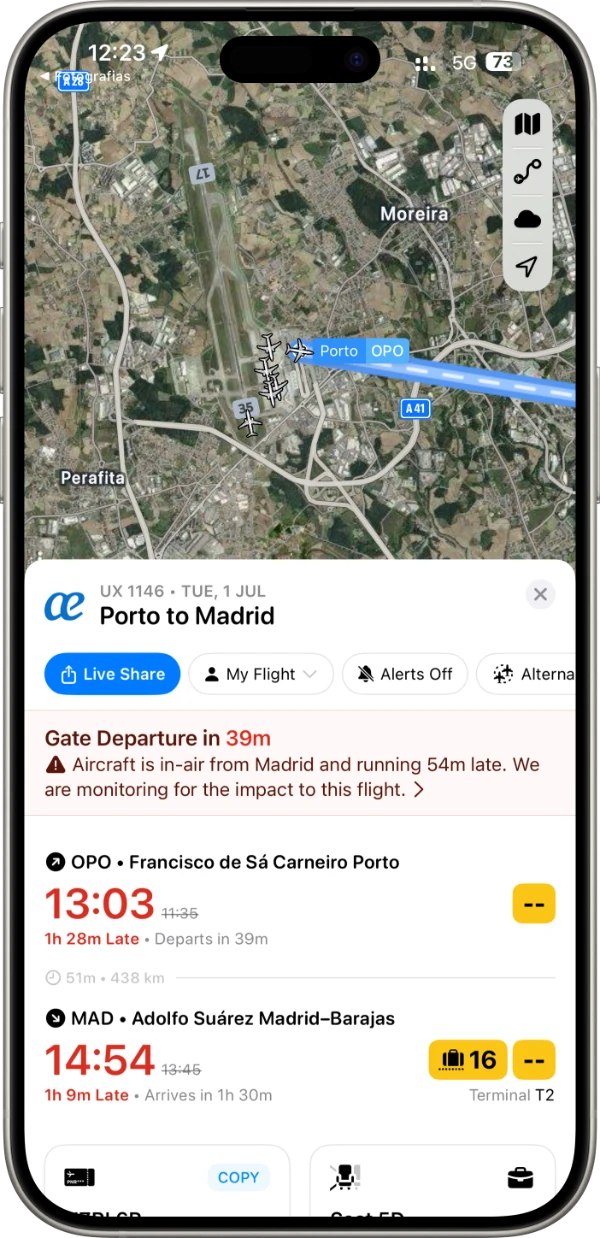This screenshot has height=1238, width=600.
Task: Show the flight route view
Action: coord(527,172)
